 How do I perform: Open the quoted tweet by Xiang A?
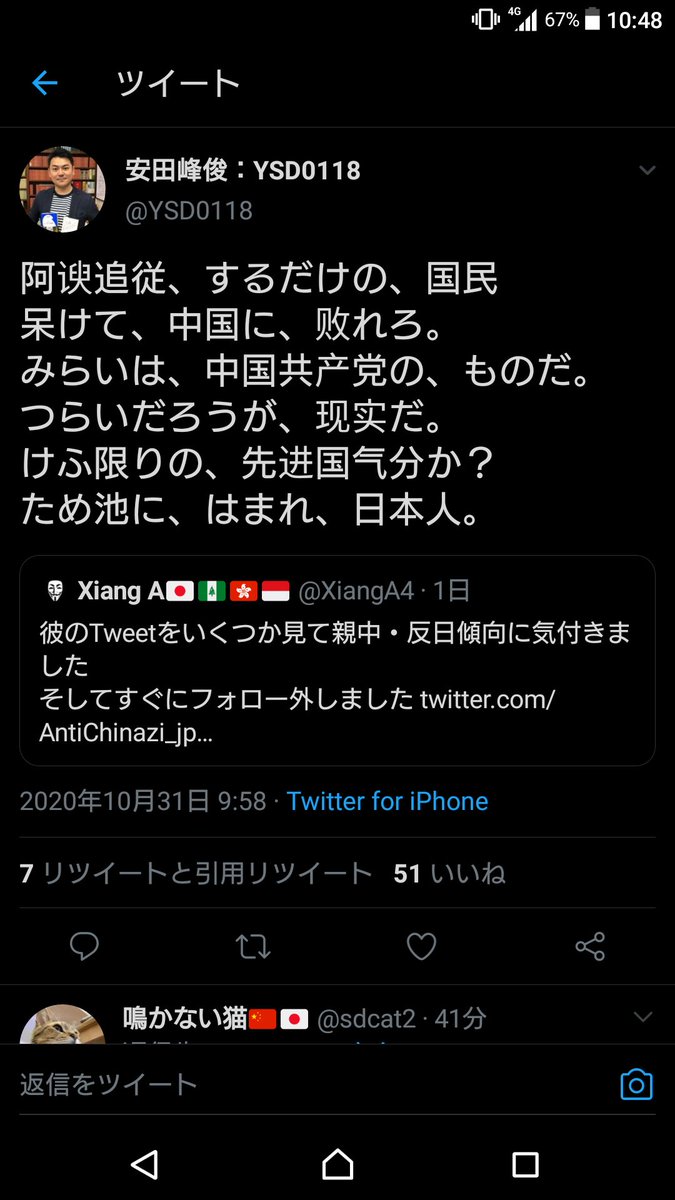coord(337,660)
